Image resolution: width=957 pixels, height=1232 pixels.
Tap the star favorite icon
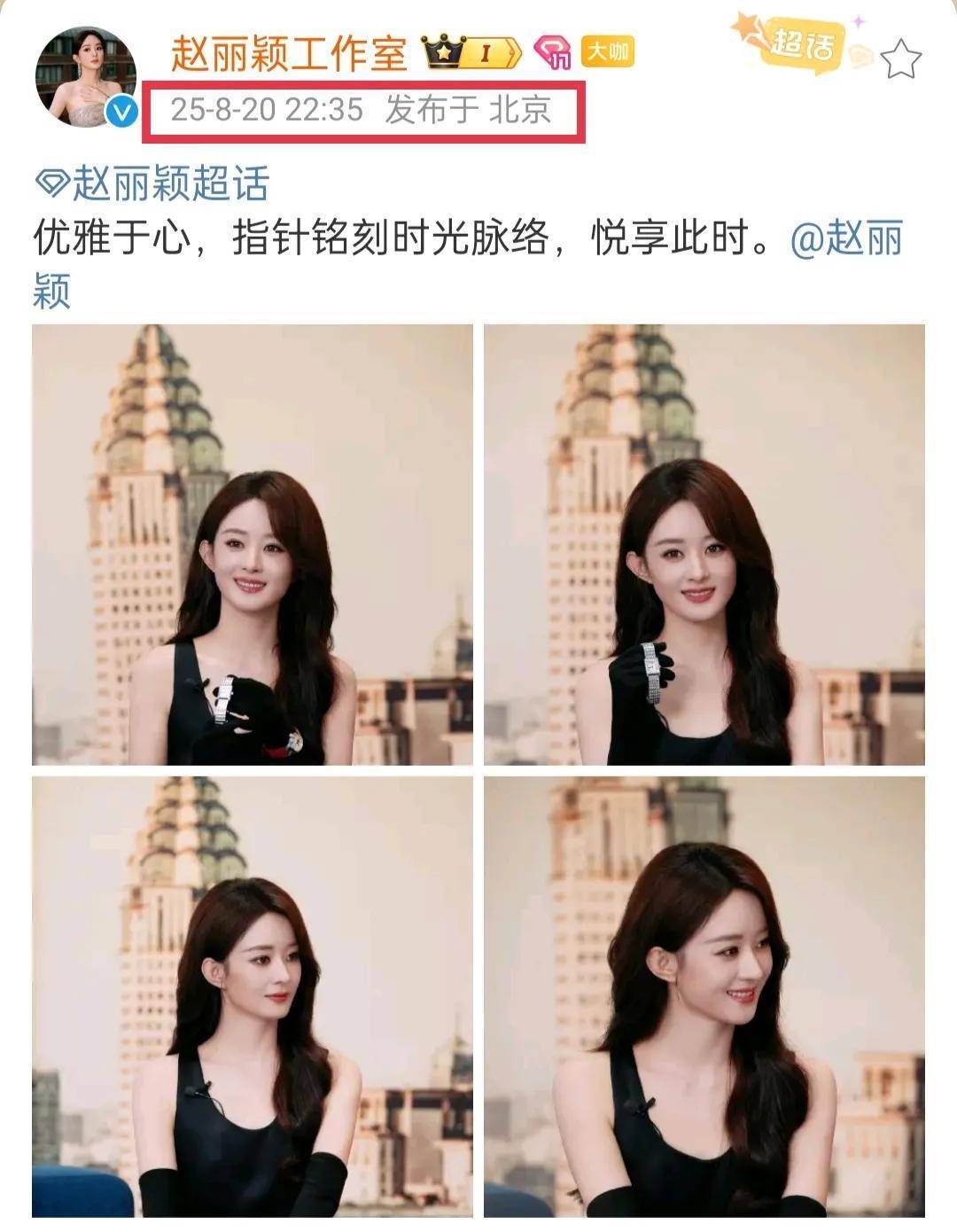click(x=901, y=60)
